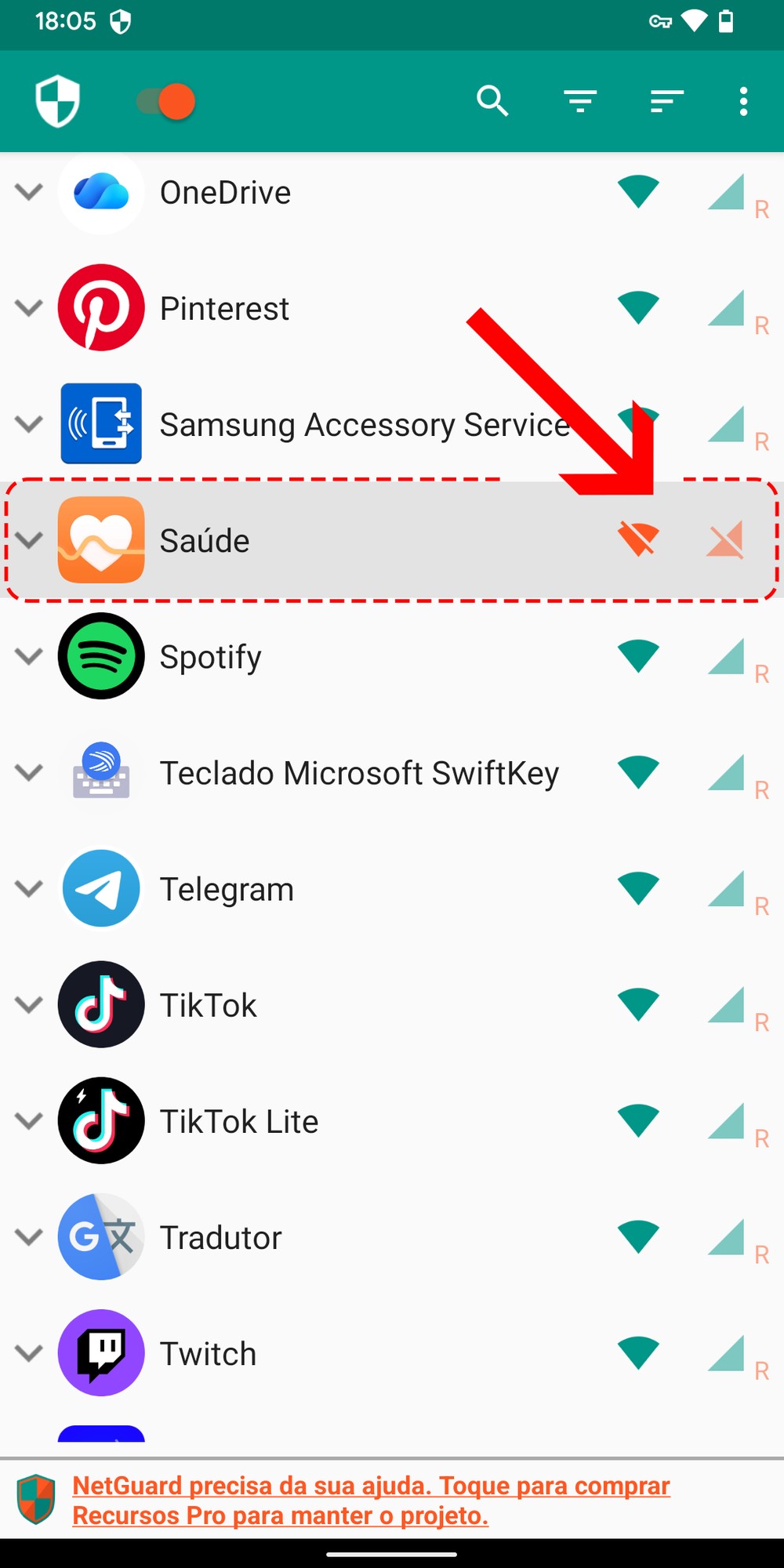The width and height of the screenshot is (784, 1568).
Task: Block Wi-Fi for Telegram
Action: tap(638, 888)
